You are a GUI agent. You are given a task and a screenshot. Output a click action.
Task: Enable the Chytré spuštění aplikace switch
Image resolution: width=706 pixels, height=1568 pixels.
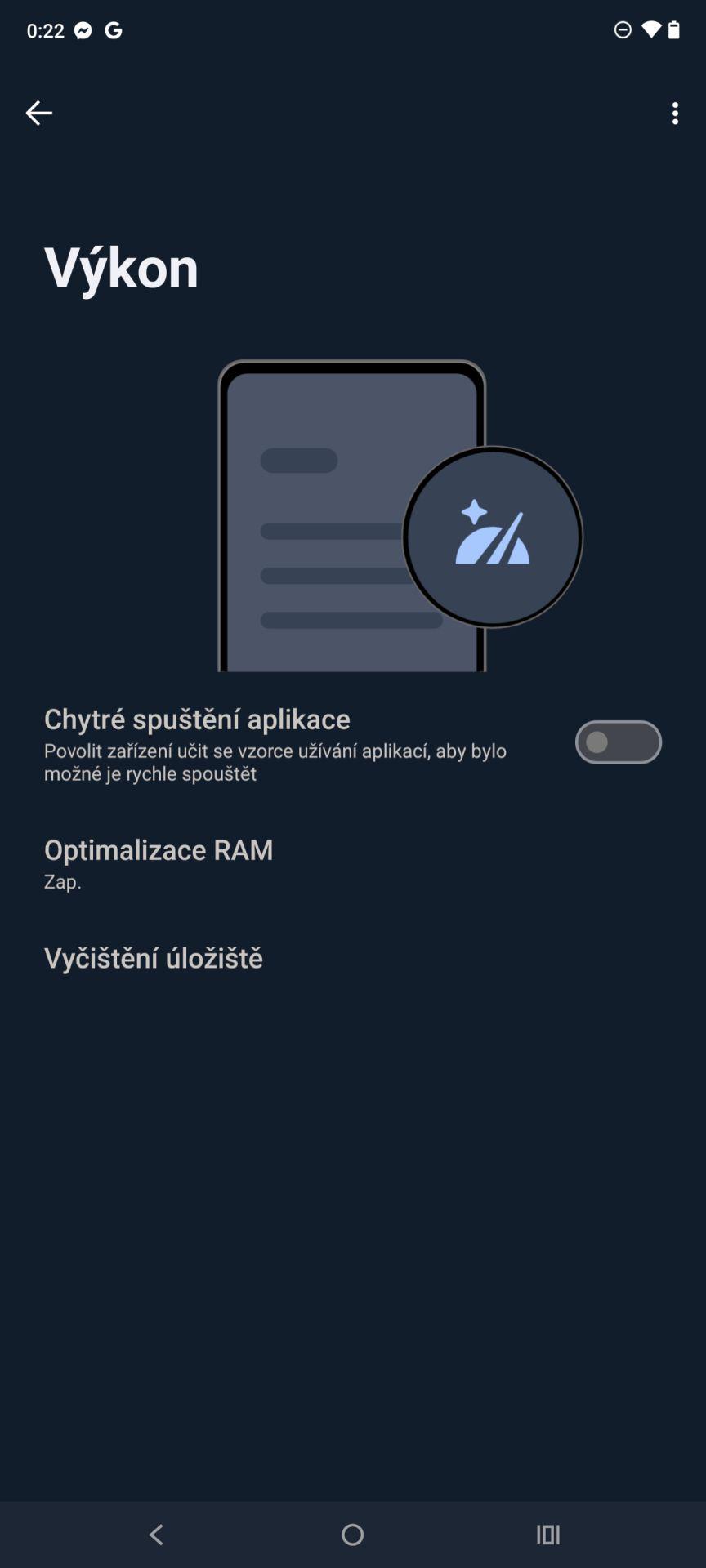tap(618, 742)
